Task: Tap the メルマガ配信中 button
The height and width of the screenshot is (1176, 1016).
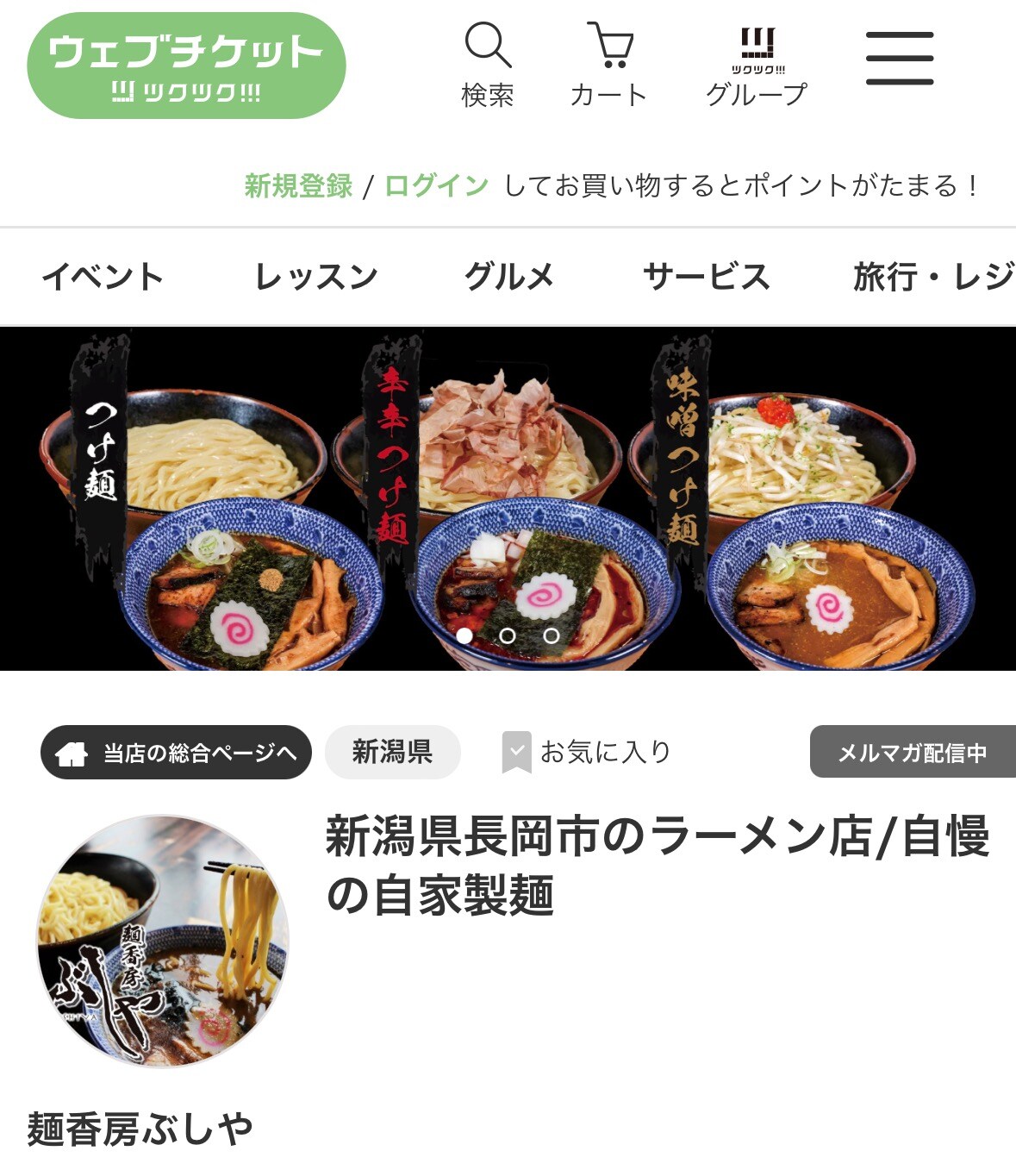Action: tap(912, 753)
